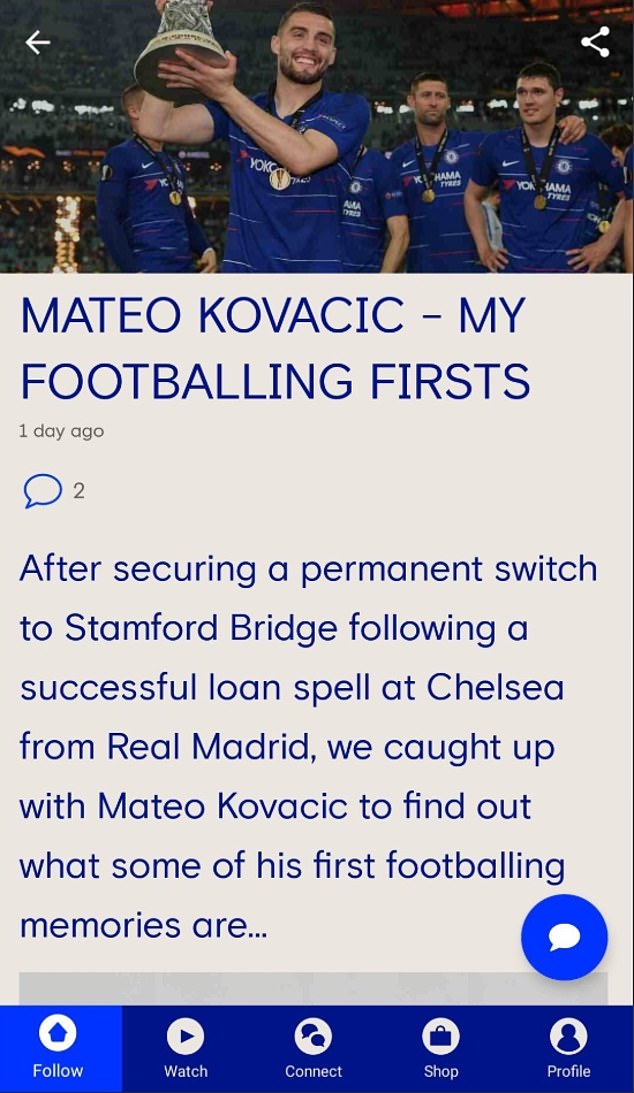The image size is (634, 1093).
Task: Open the Connect tab
Action: [313, 1048]
